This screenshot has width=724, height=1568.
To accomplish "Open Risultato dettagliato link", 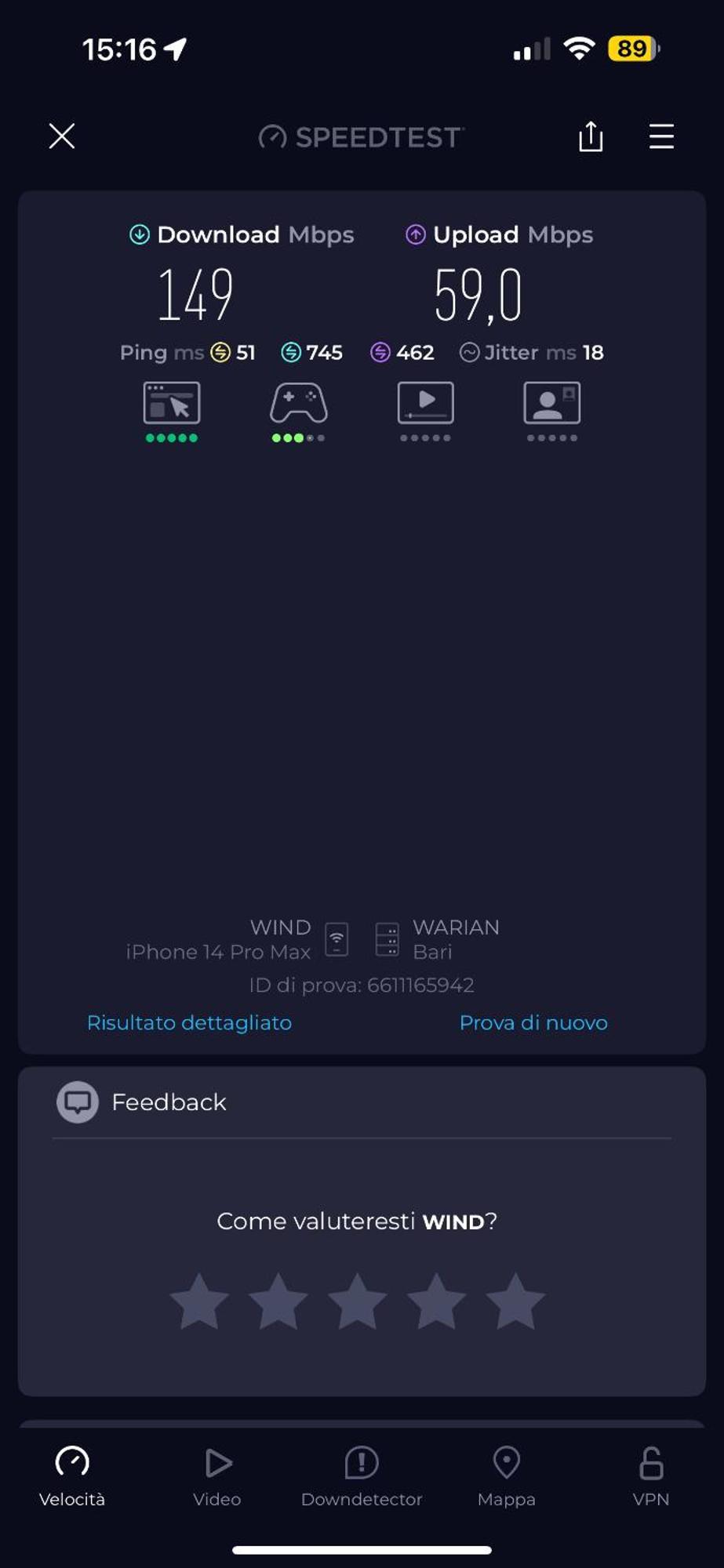I will [x=189, y=1022].
